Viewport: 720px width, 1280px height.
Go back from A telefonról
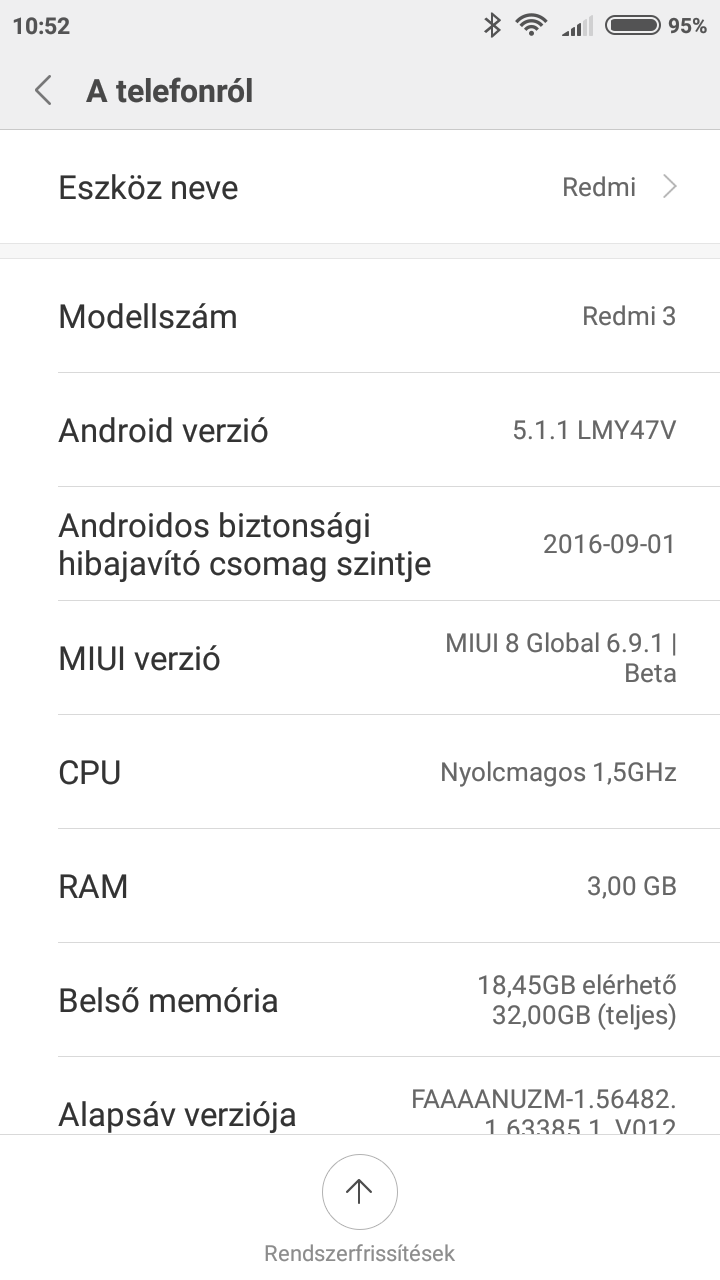point(43,91)
